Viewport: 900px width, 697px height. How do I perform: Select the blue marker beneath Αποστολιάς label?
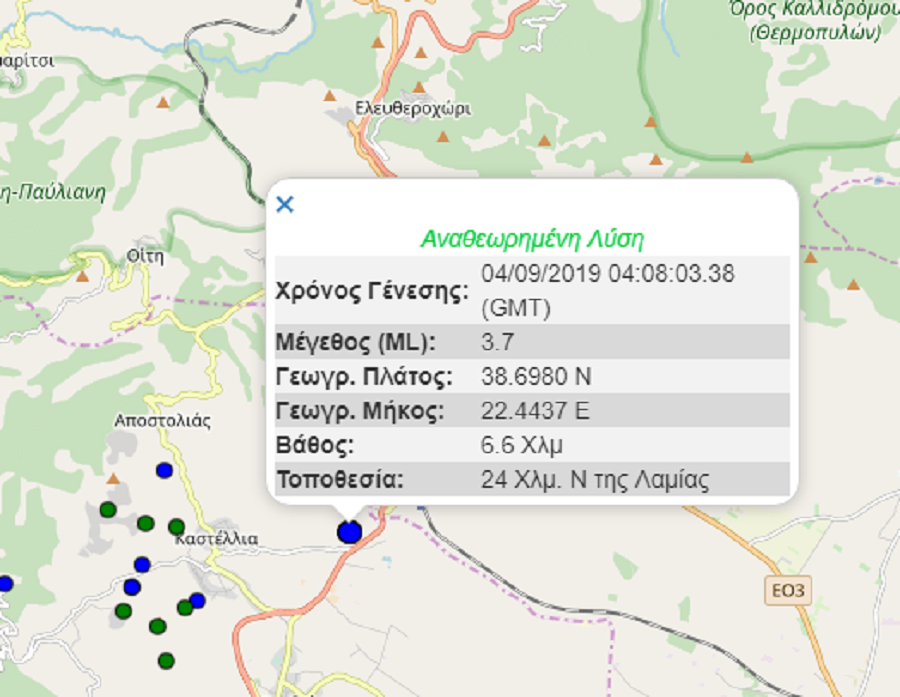pyautogui.click(x=164, y=470)
